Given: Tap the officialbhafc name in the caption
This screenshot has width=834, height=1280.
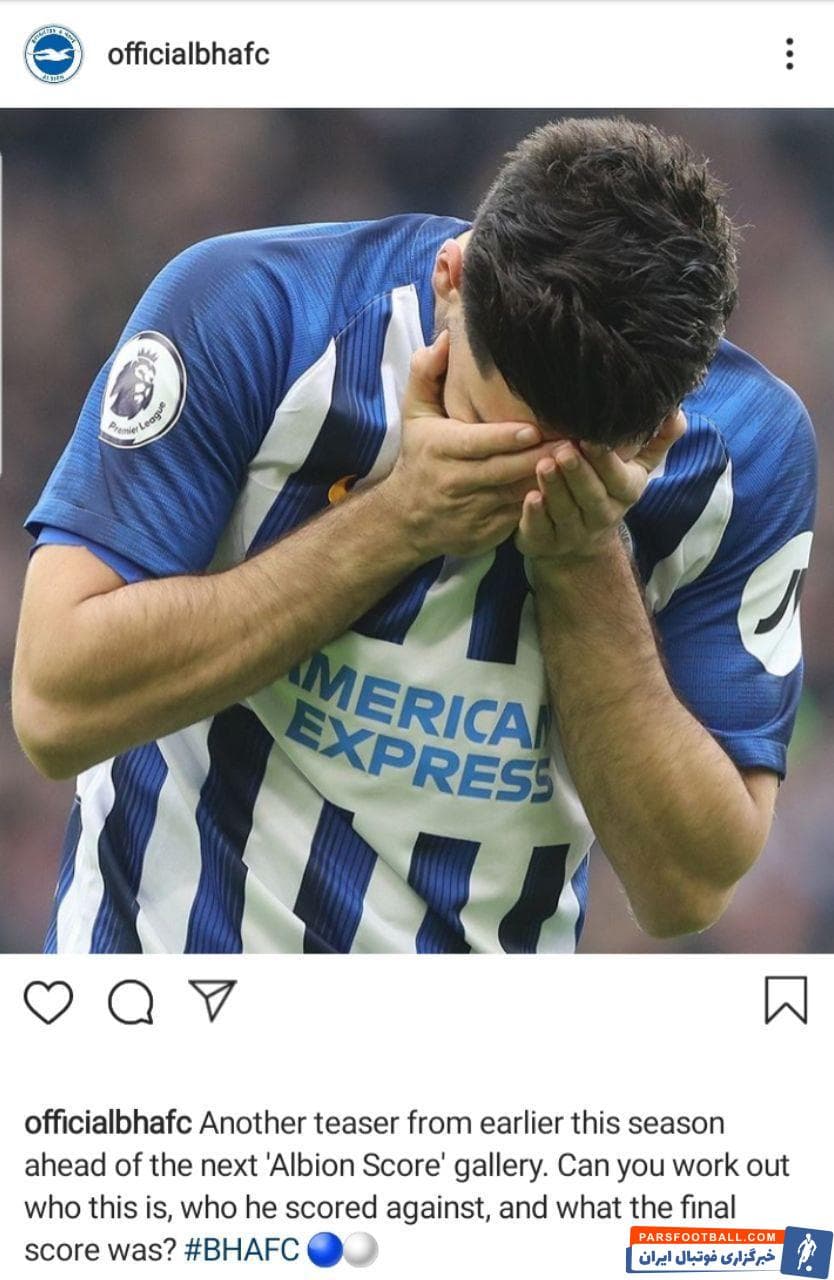Looking at the screenshot, I should pyautogui.click(x=107, y=1123).
